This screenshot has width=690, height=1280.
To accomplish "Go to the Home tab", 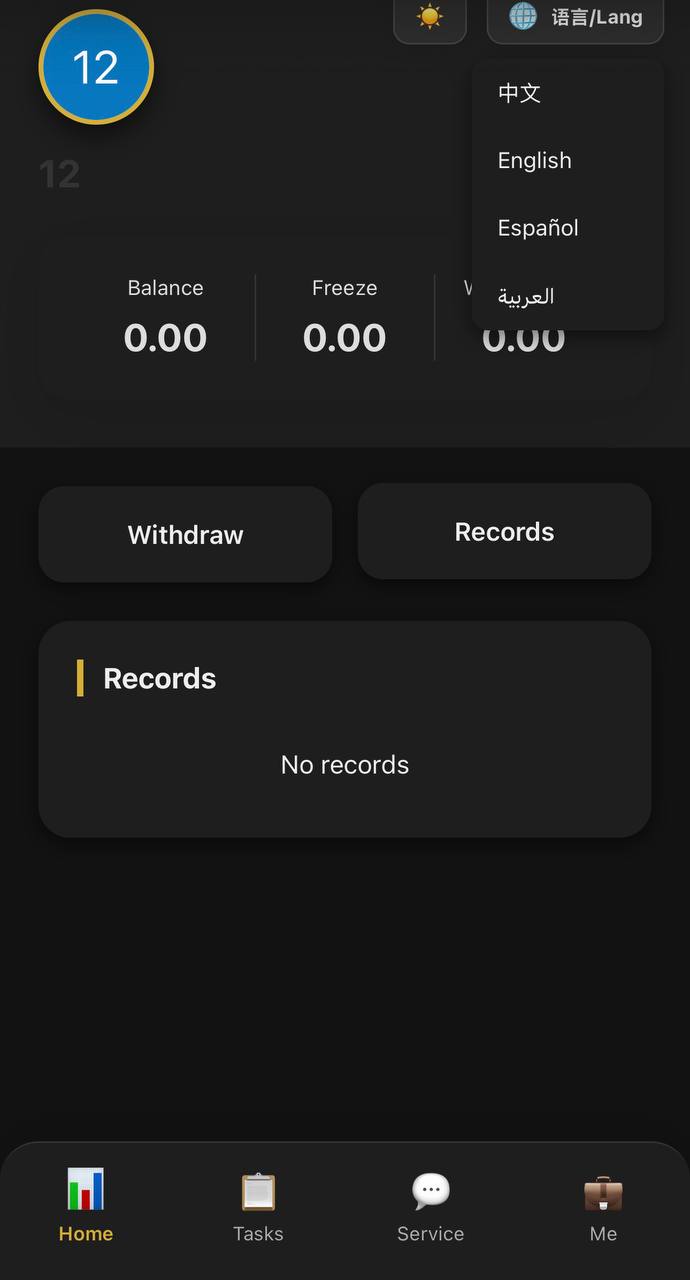I will (86, 1205).
